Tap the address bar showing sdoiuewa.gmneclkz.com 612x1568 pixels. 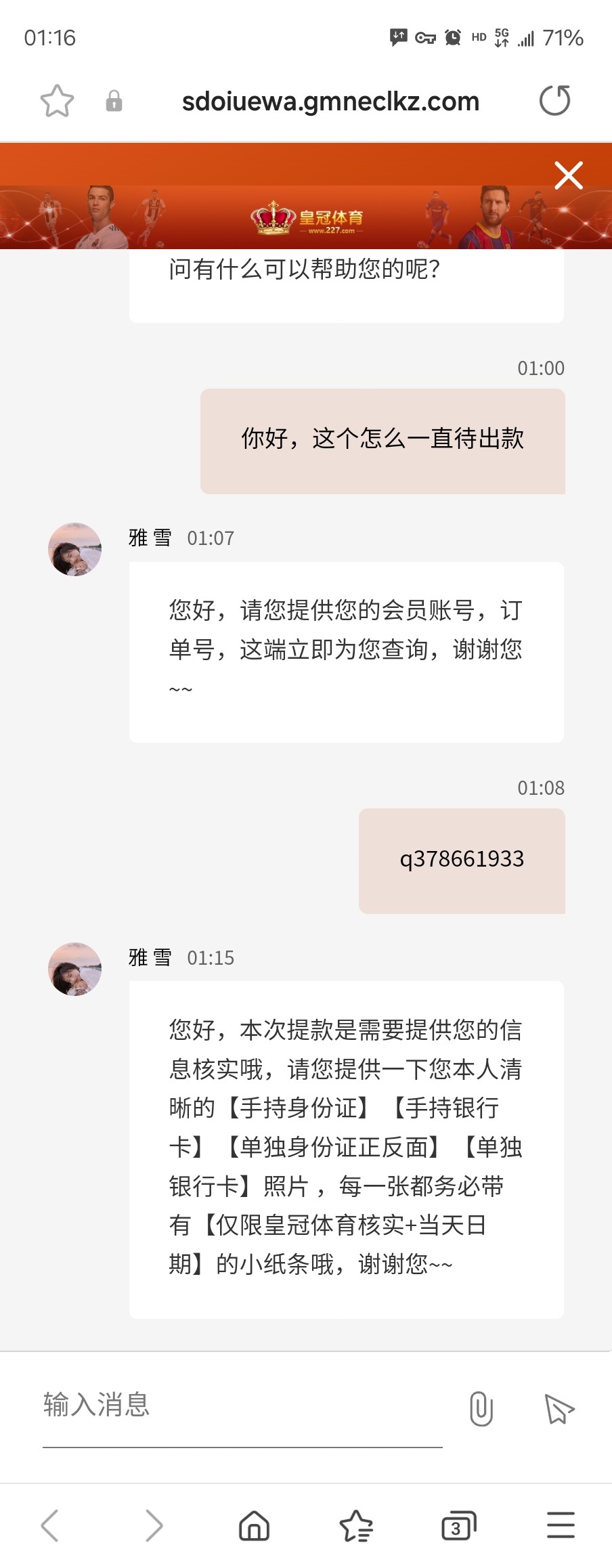tap(330, 102)
